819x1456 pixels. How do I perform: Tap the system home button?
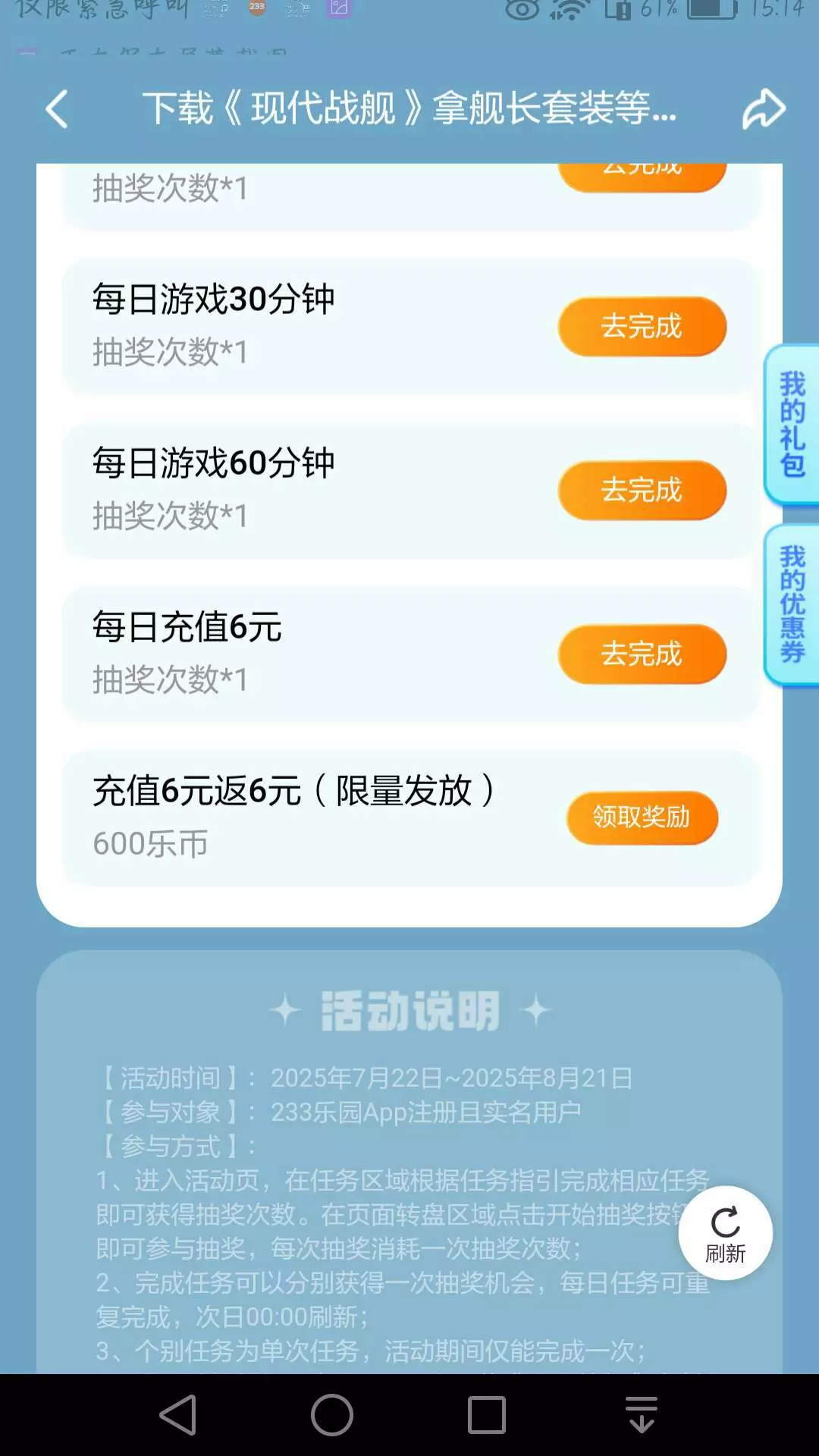[x=332, y=1415]
